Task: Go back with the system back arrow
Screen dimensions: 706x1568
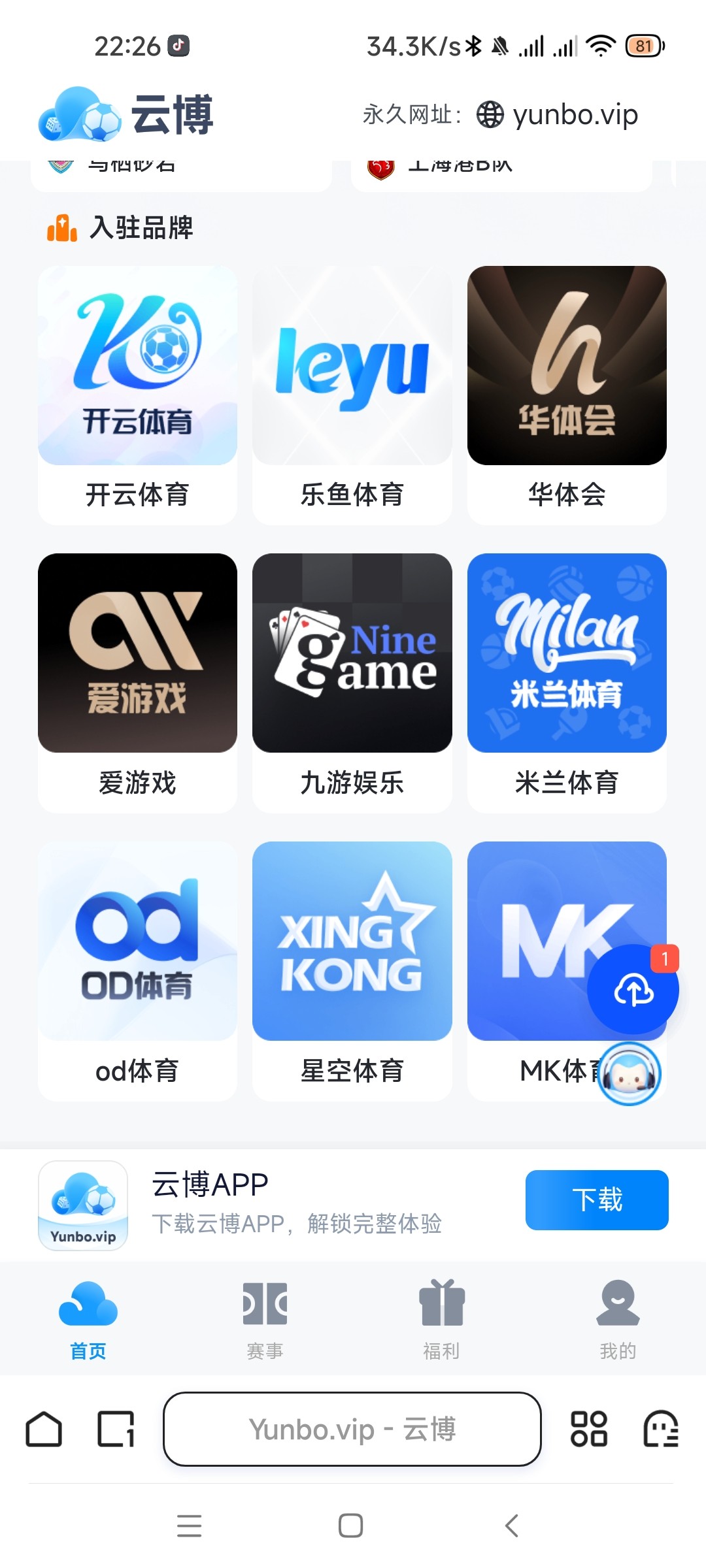Action: click(x=512, y=1526)
